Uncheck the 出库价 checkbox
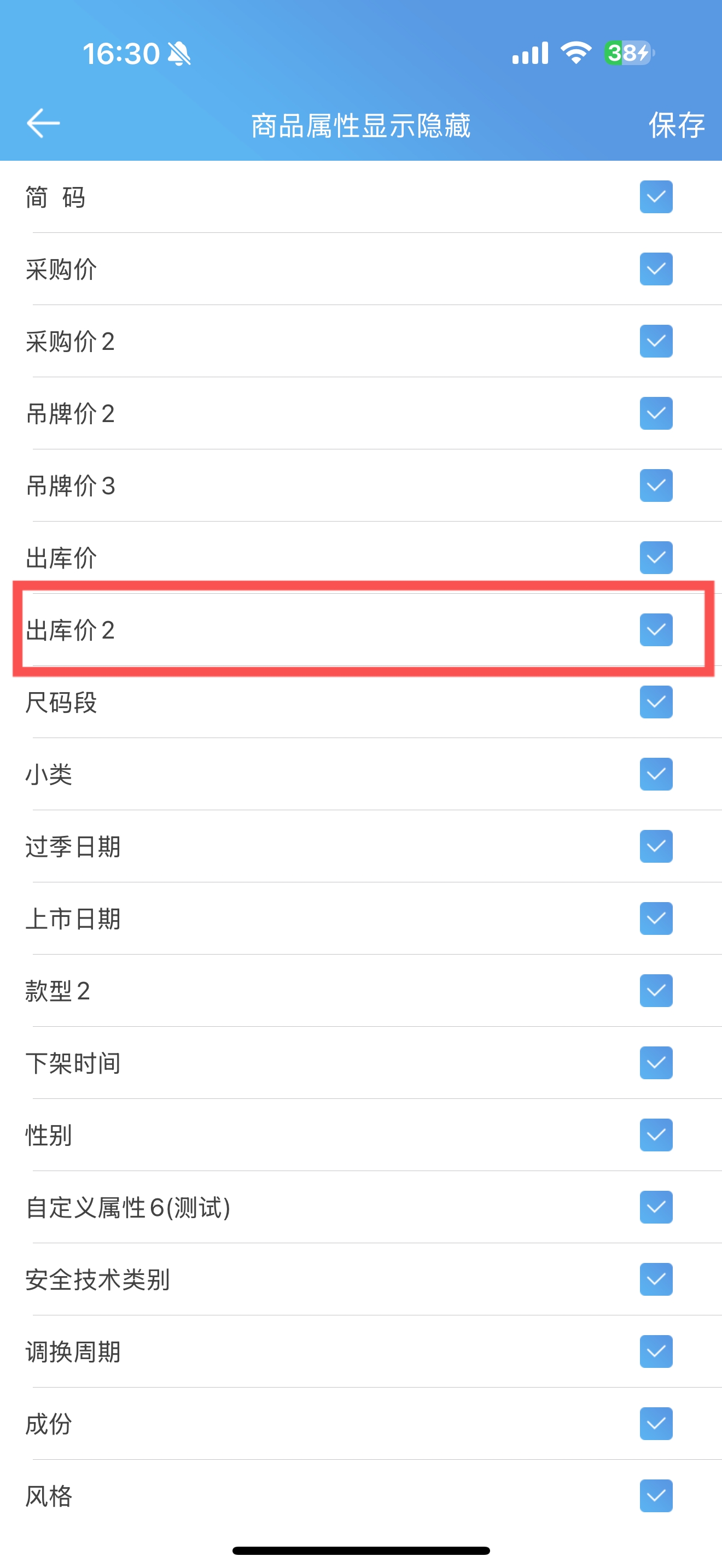Screen dimensions: 722x1568 point(656,558)
